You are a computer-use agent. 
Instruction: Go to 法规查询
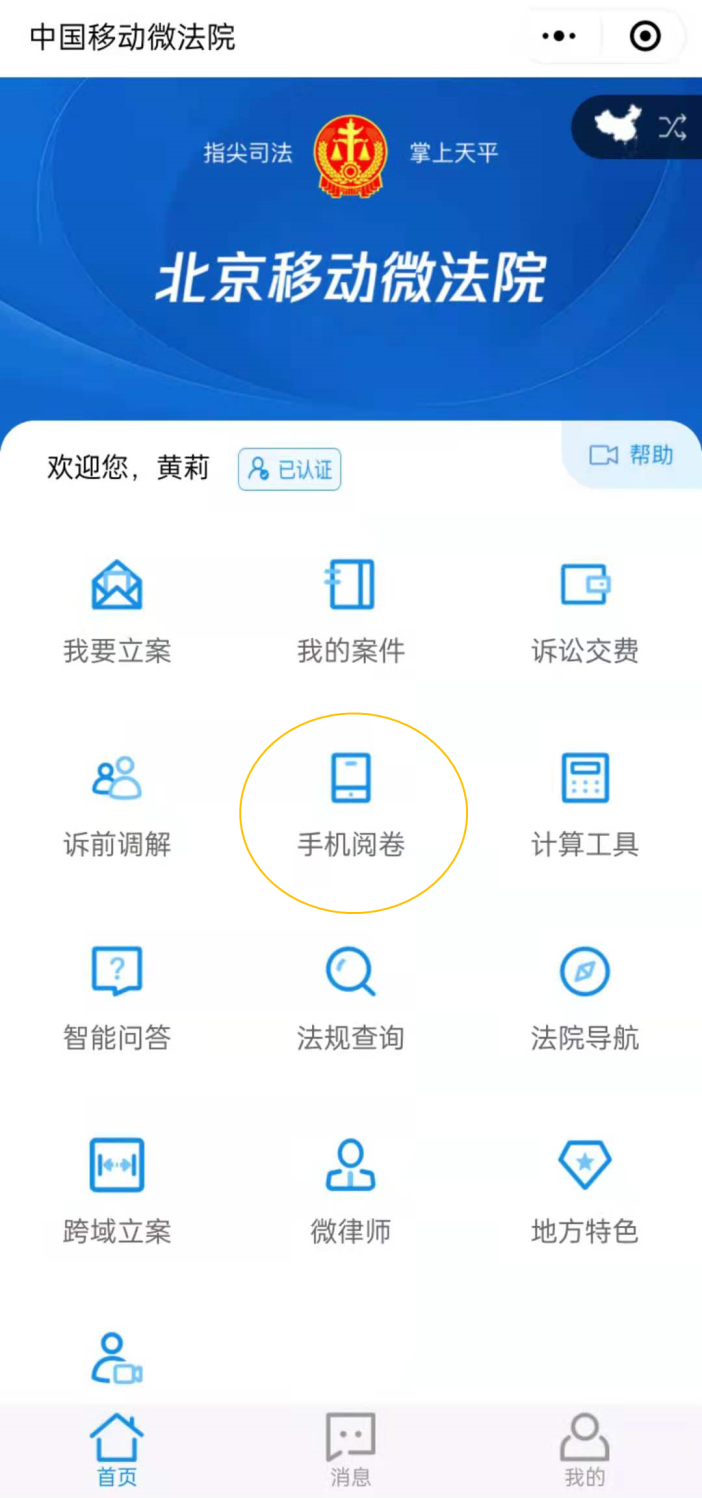coord(351,997)
